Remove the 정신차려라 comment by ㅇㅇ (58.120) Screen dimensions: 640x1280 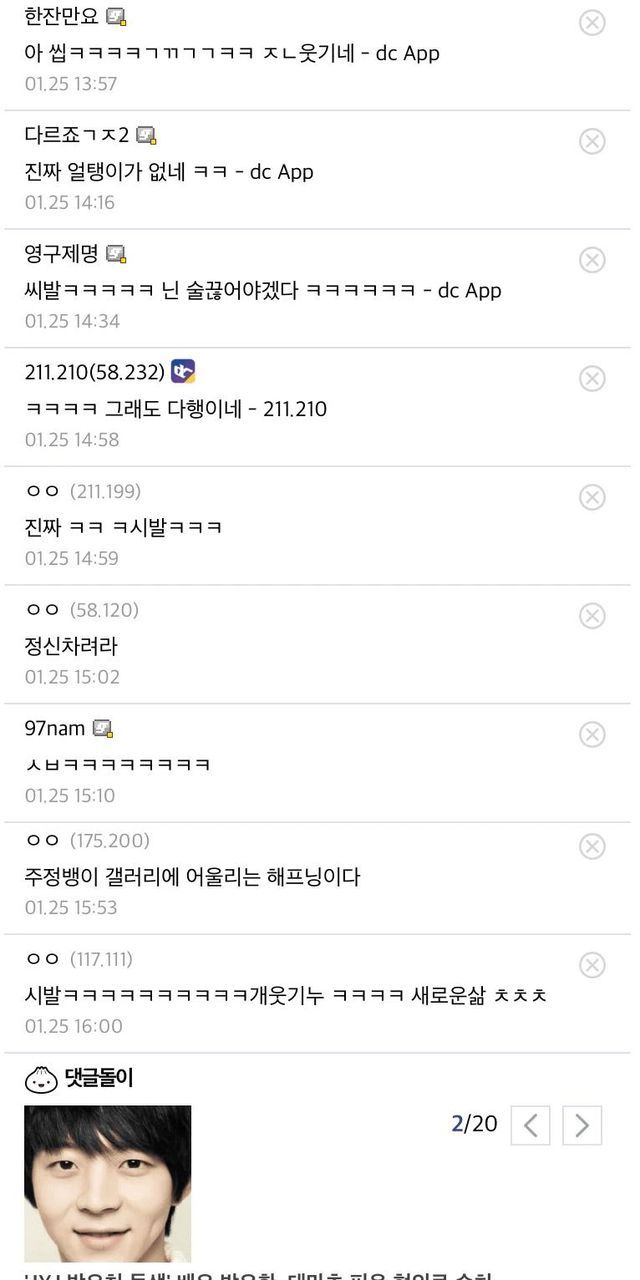click(x=592, y=616)
